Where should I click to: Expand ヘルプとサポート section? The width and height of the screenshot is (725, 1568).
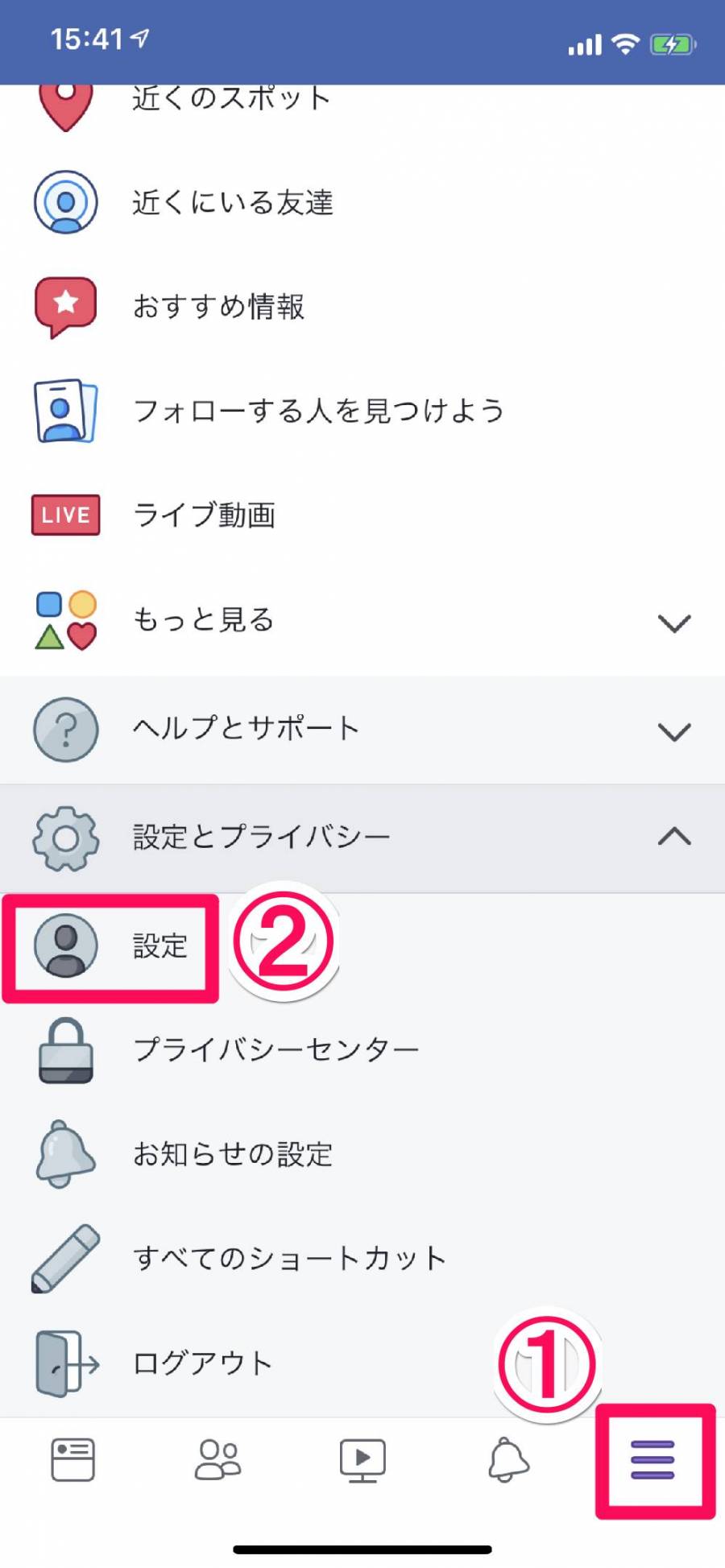362,730
